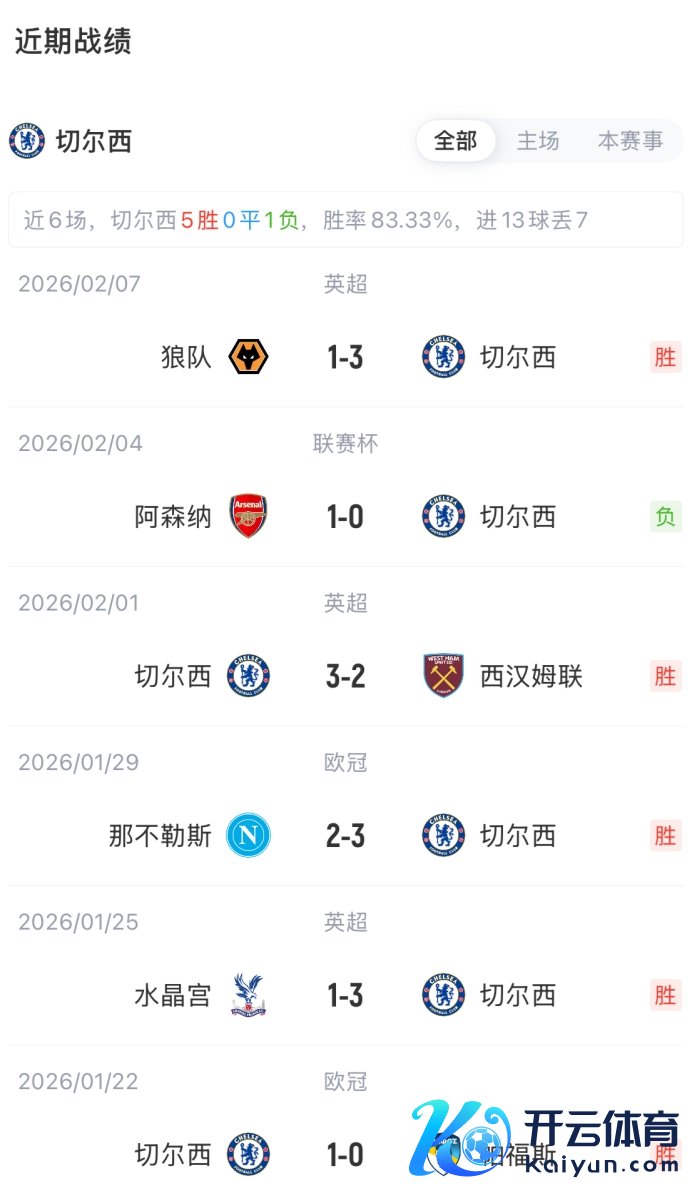Open the 阿森纳 vs 切尔西 1-0 match
694x1198 pixels.
pos(345,517)
